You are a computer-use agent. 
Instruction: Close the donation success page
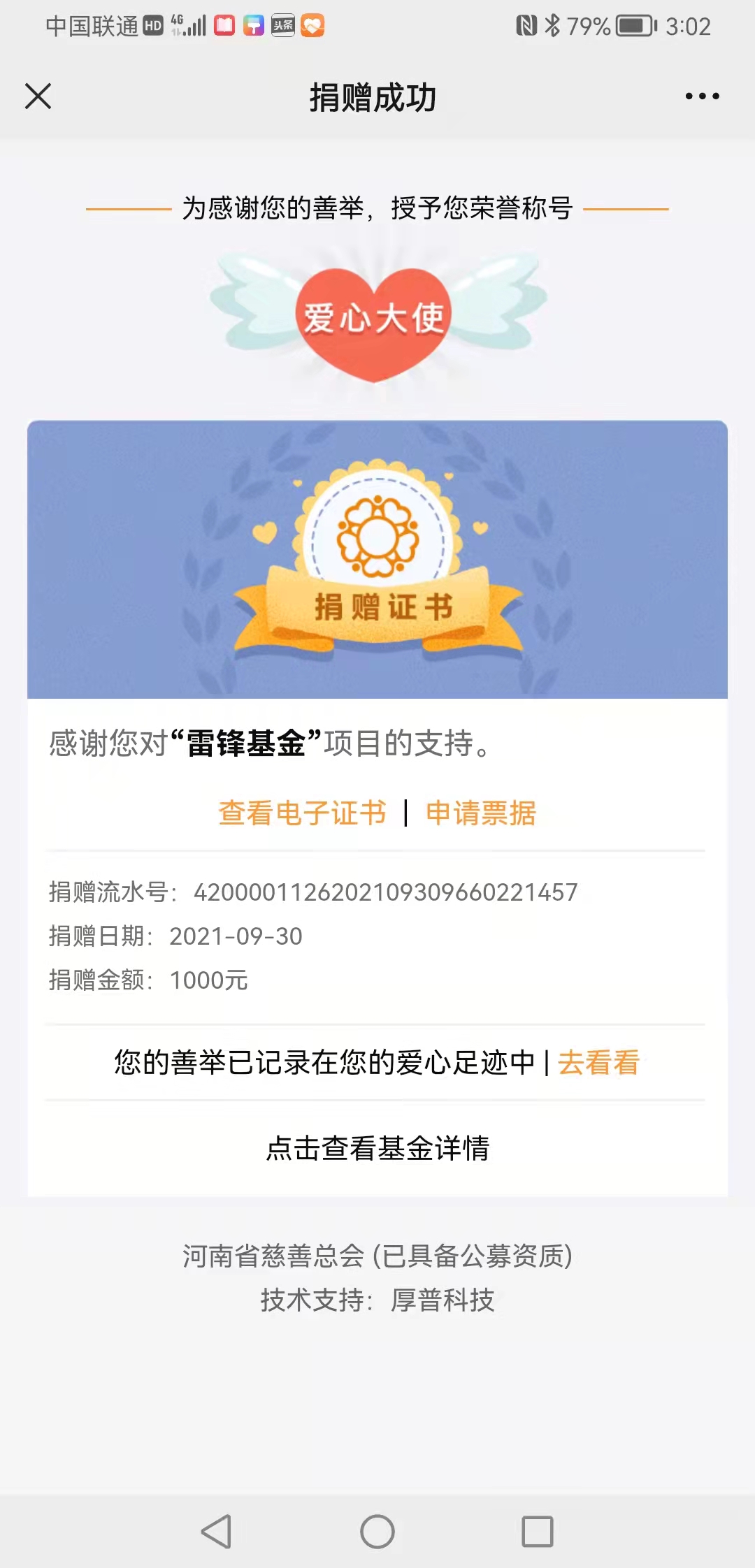pyautogui.click(x=38, y=96)
